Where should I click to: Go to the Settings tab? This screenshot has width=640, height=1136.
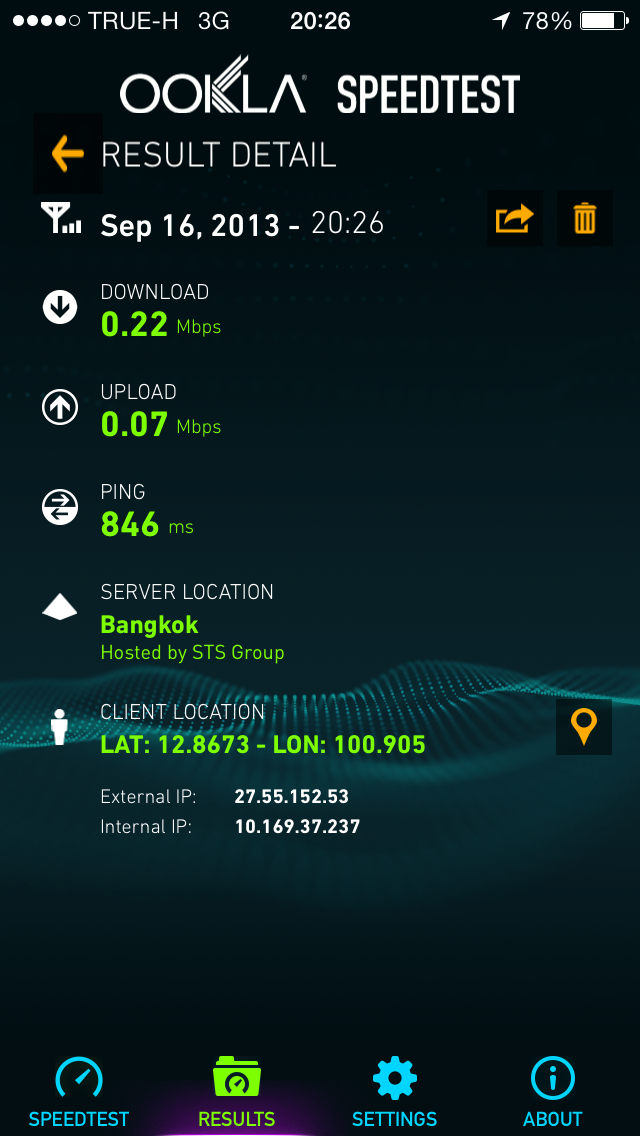395,1092
